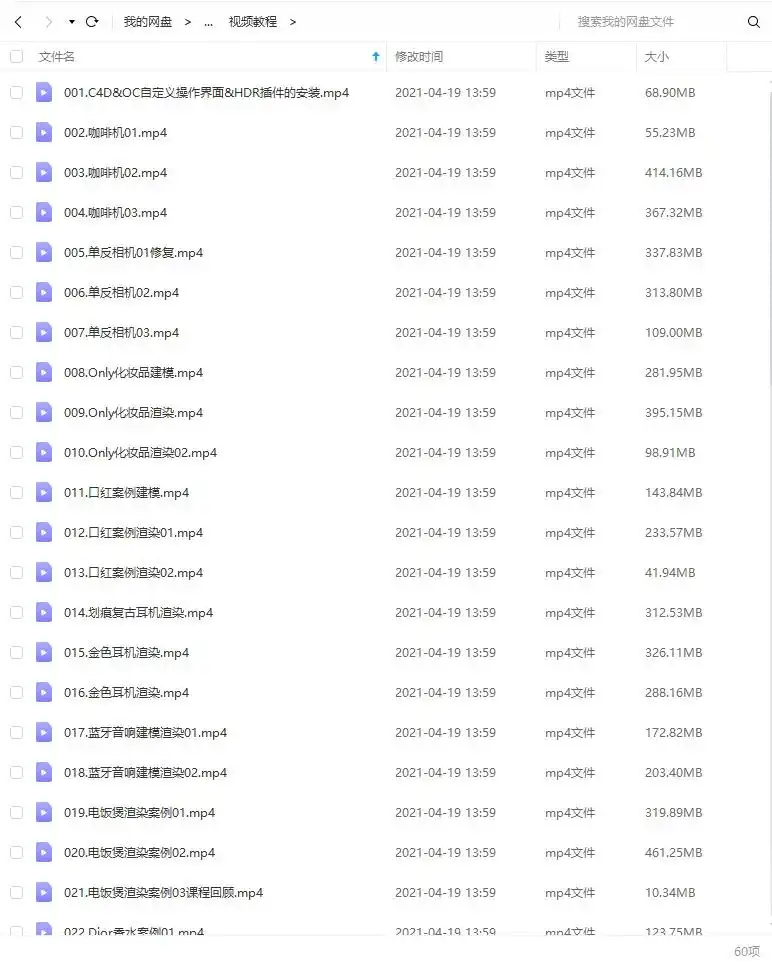Refresh the file list
772x966 pixels.
(92, 21)
